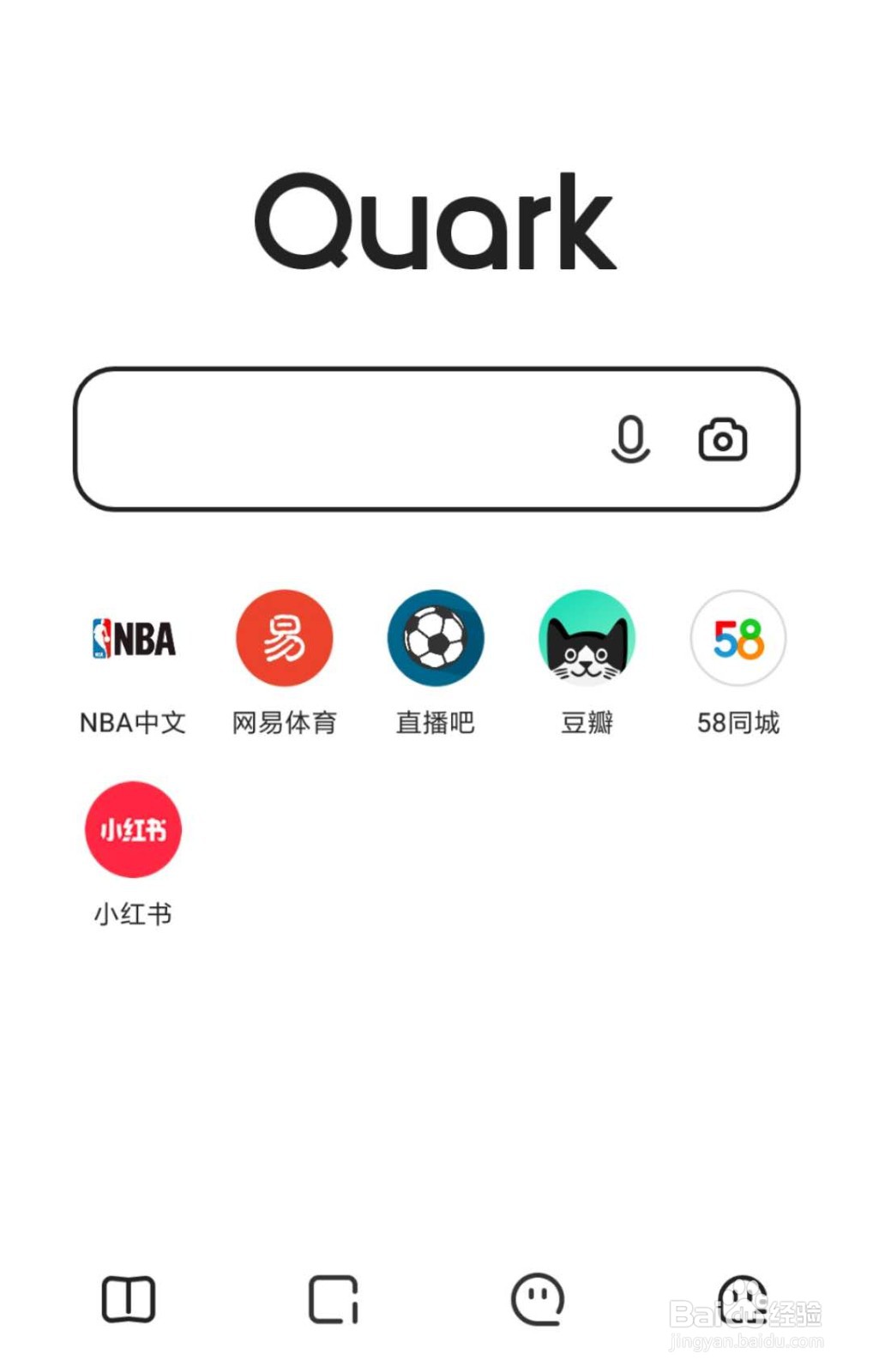Tap the smiley message icon in bottom bar
Image resolution: width=873 pixels, height=1372 pixels.
(538, 1299)
